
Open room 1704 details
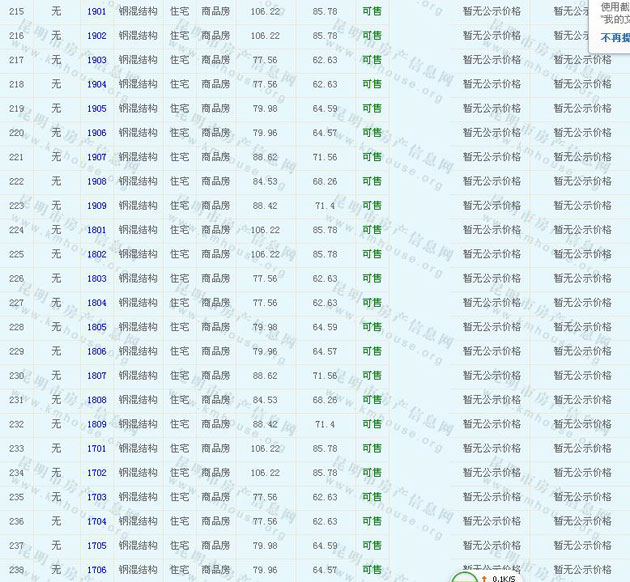coord(96,521)
